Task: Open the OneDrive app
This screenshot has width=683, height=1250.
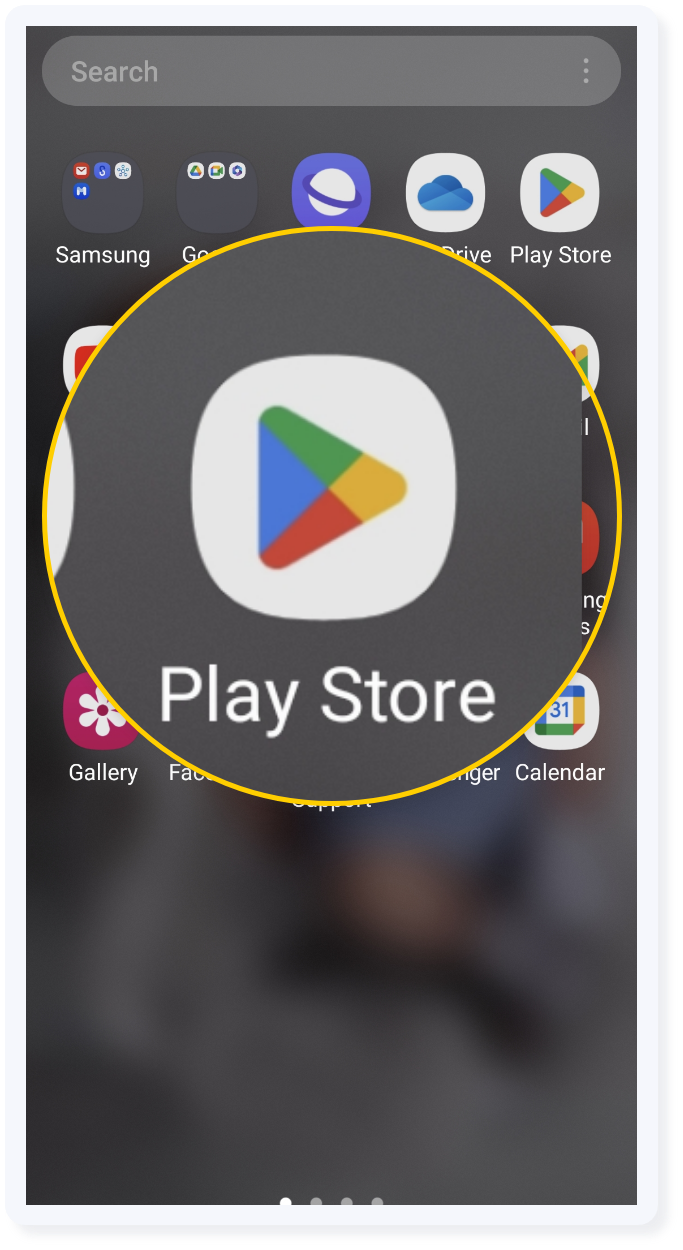Action: (445, 192)
